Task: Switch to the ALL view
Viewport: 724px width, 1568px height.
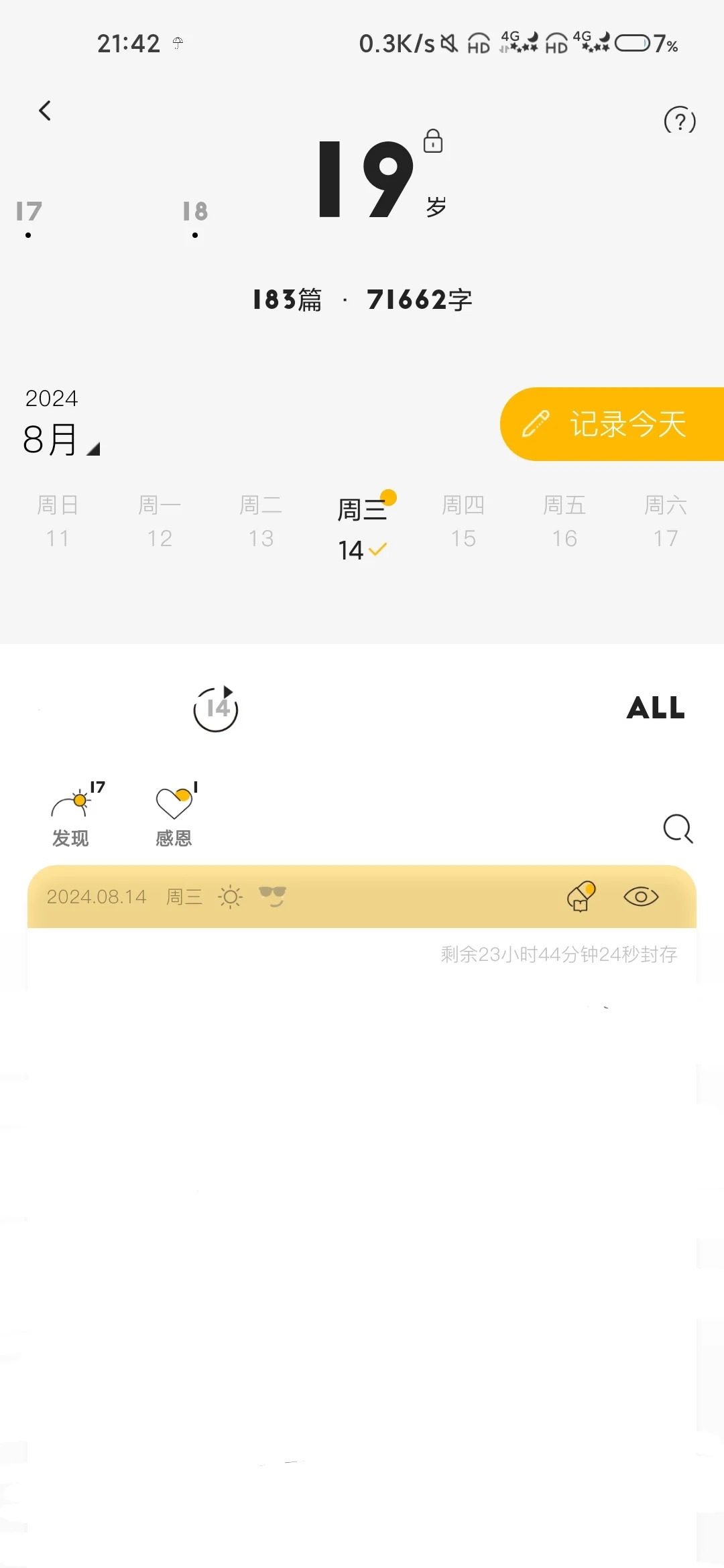Action: 656,708
